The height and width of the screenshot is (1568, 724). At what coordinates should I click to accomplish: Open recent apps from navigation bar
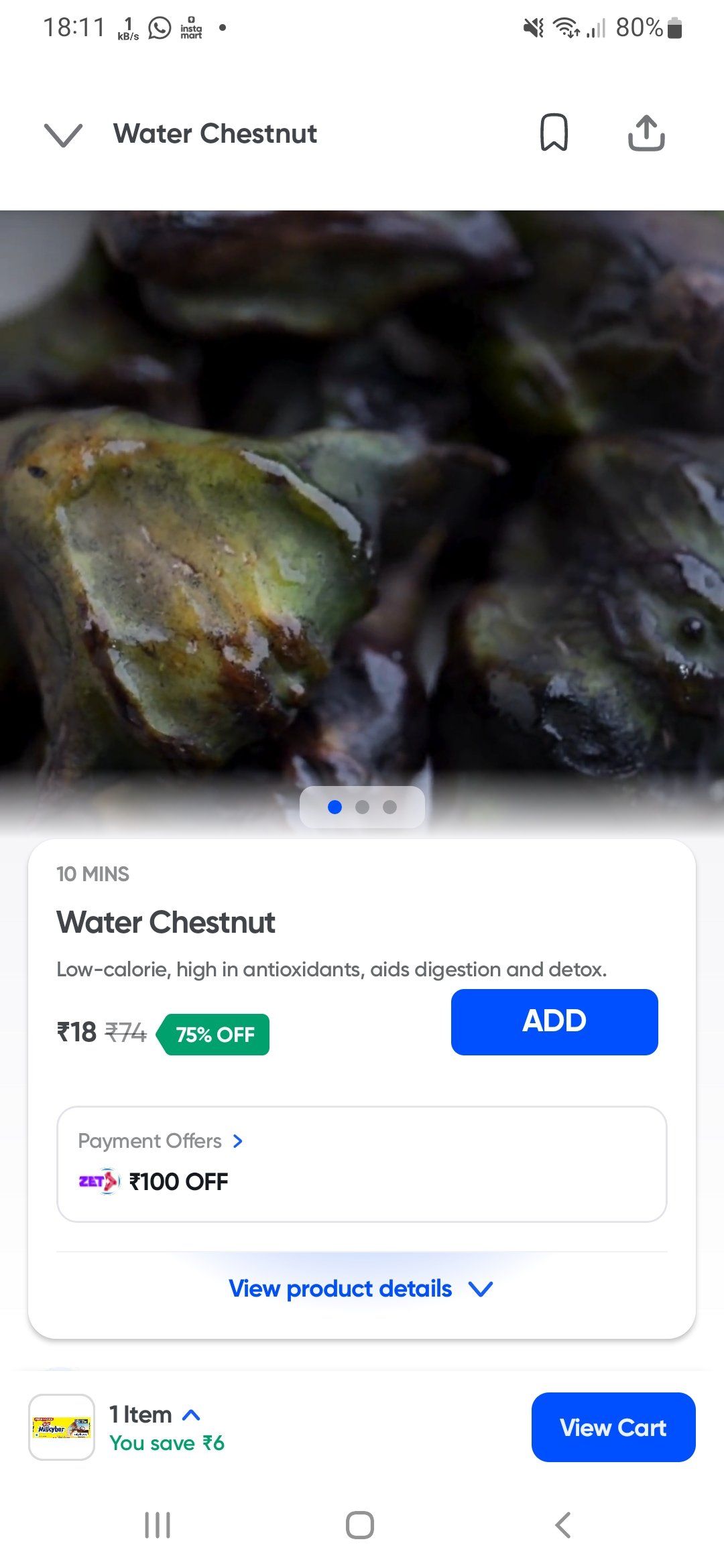[158, 1525]
